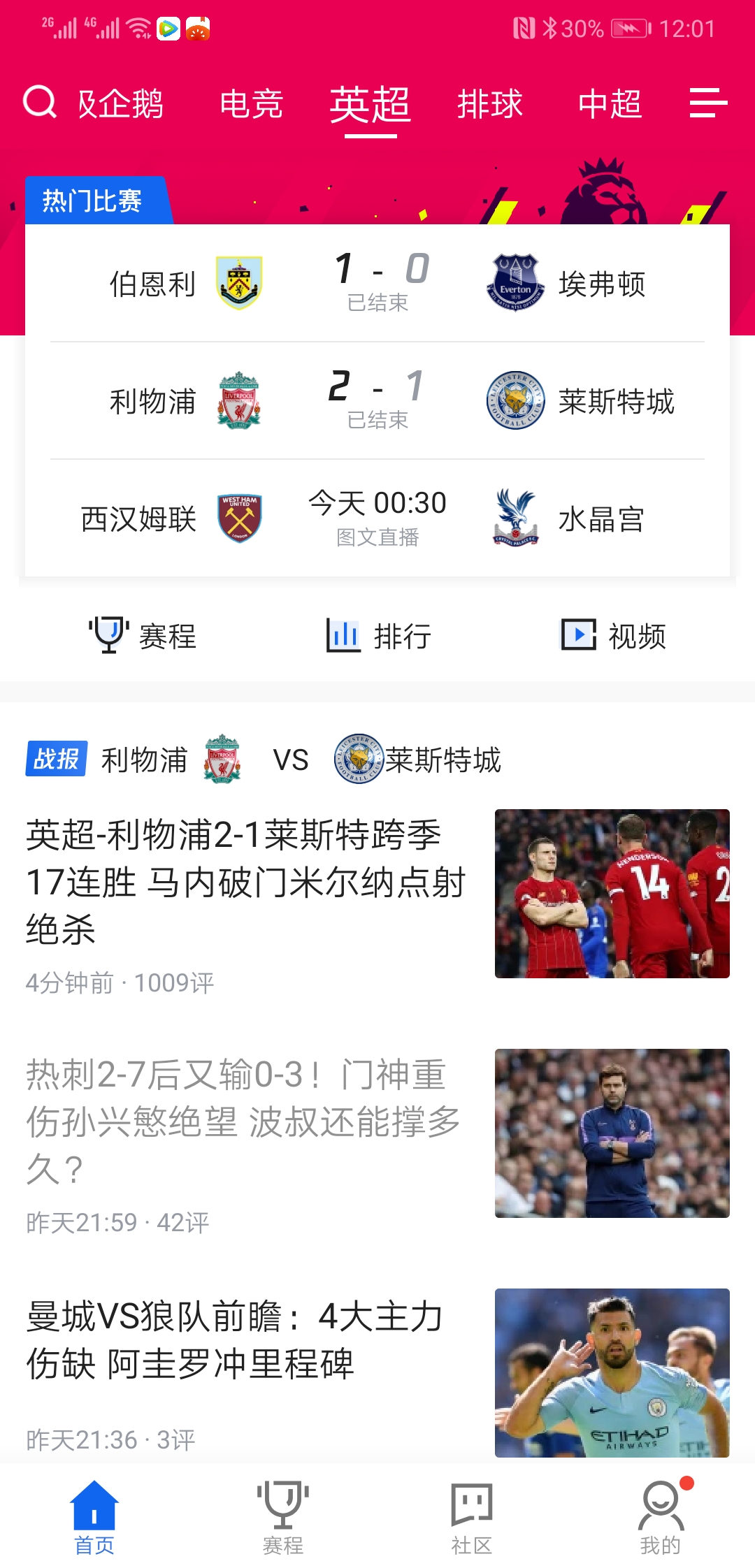Open the 社区 bottom tab
Image resolution: width=755 pixels, height=1568 pixels.
472,1518
